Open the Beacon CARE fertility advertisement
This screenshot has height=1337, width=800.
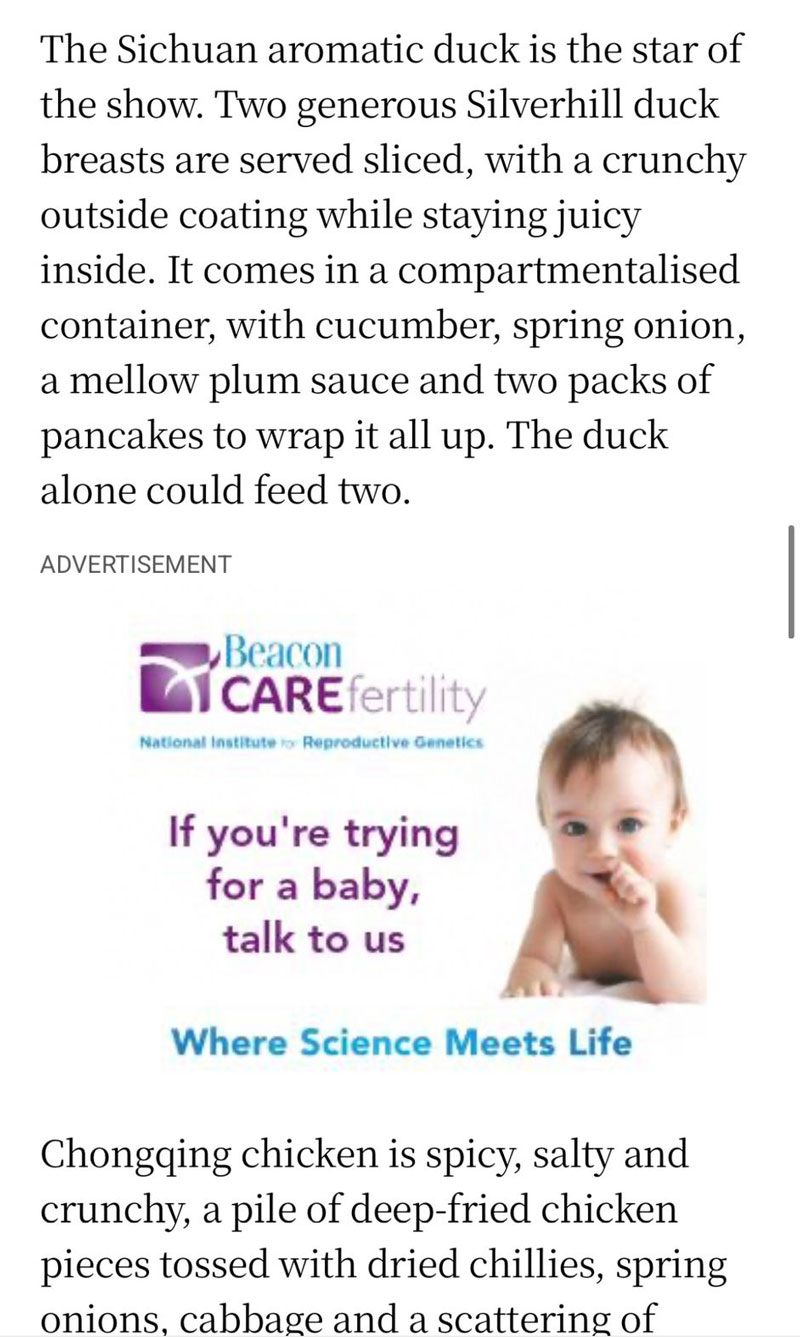click(x=400, y=838)
